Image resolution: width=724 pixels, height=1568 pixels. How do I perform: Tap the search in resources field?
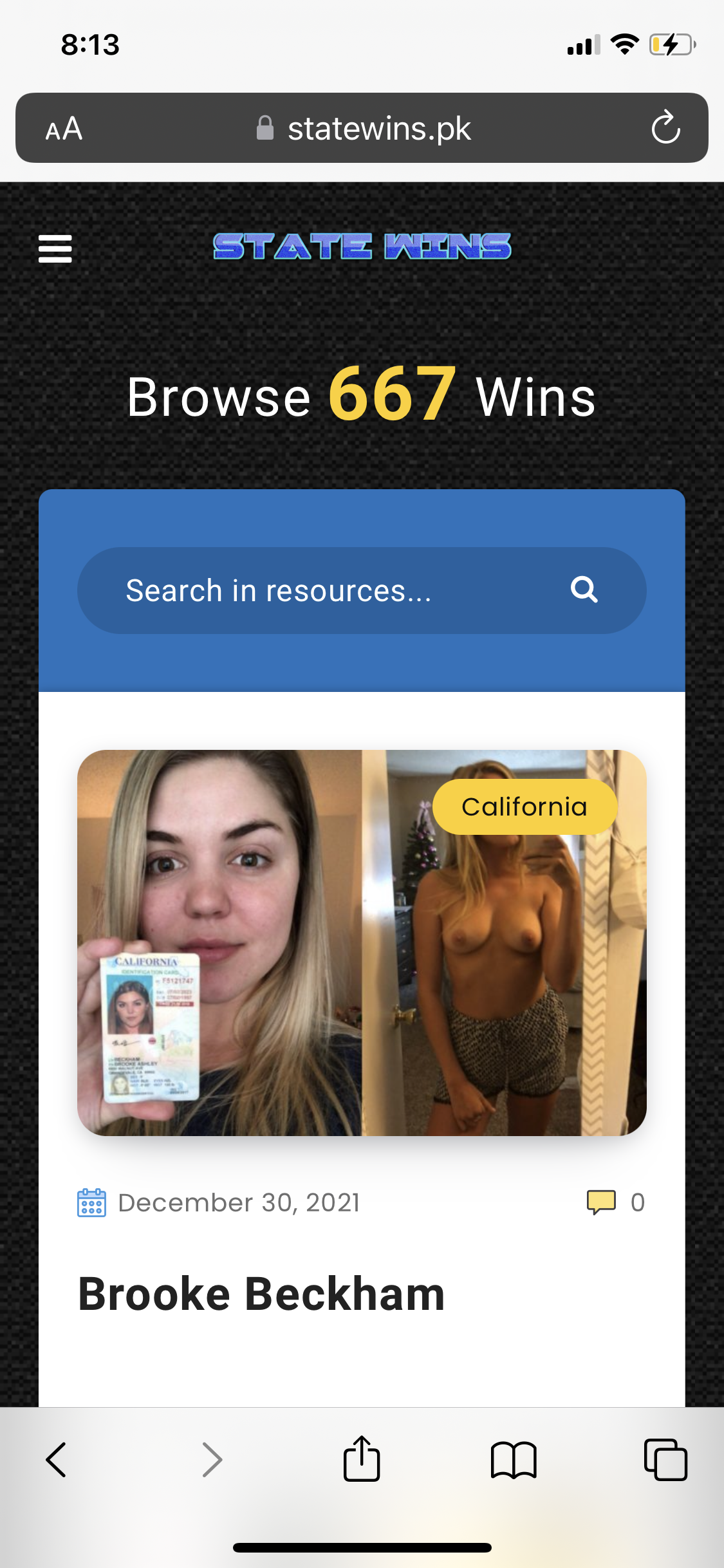pos(362,590)
